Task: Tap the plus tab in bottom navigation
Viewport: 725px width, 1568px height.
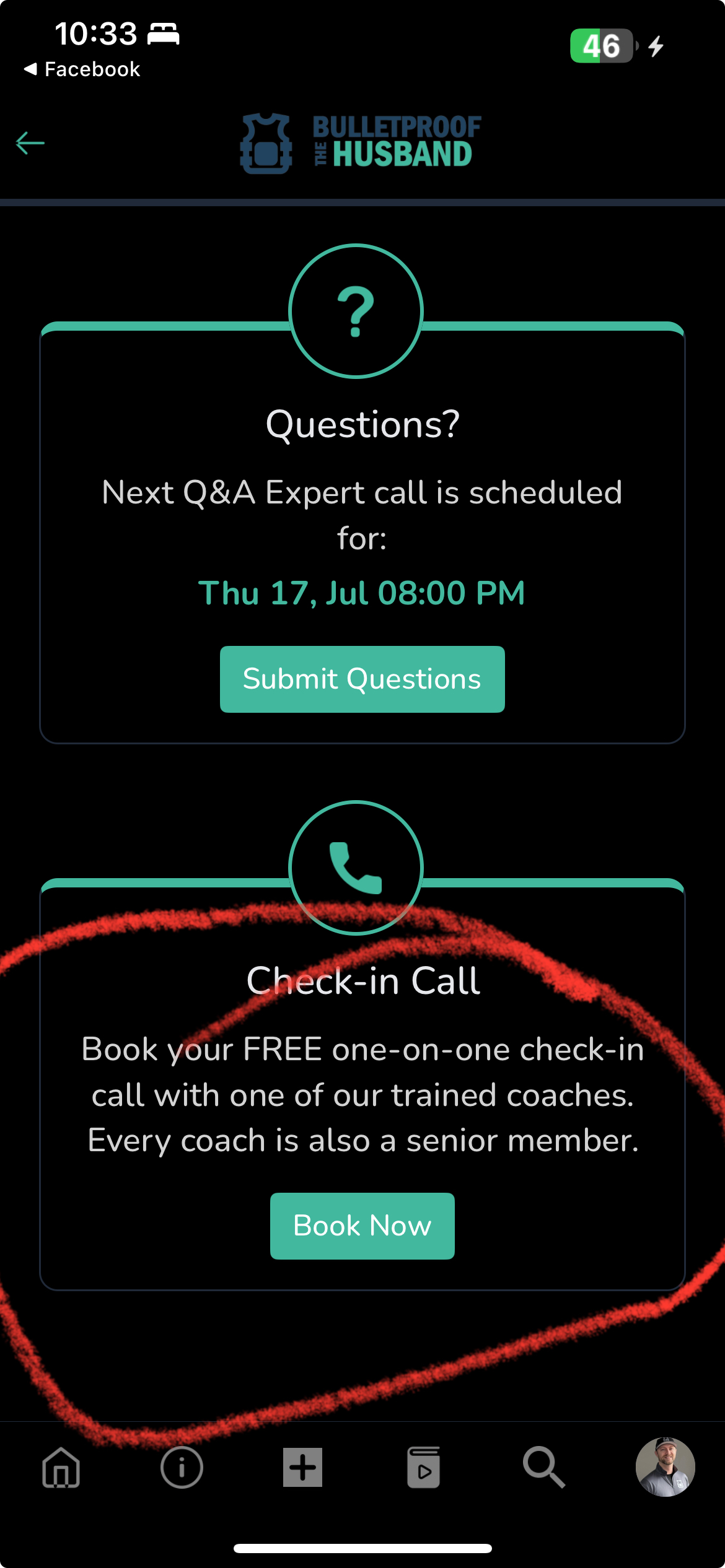Action: coord(302,1467)
